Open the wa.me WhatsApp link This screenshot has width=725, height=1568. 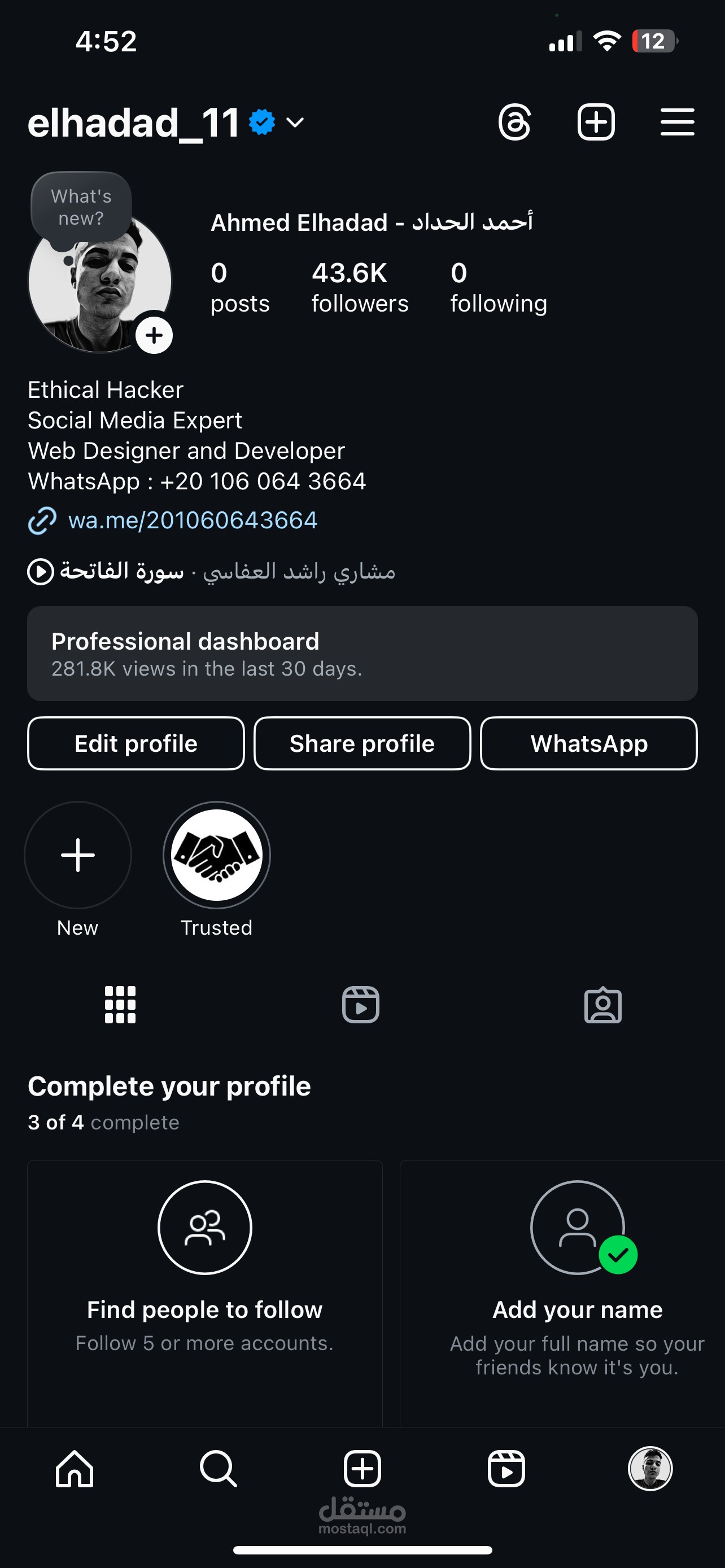pos(192,520)
